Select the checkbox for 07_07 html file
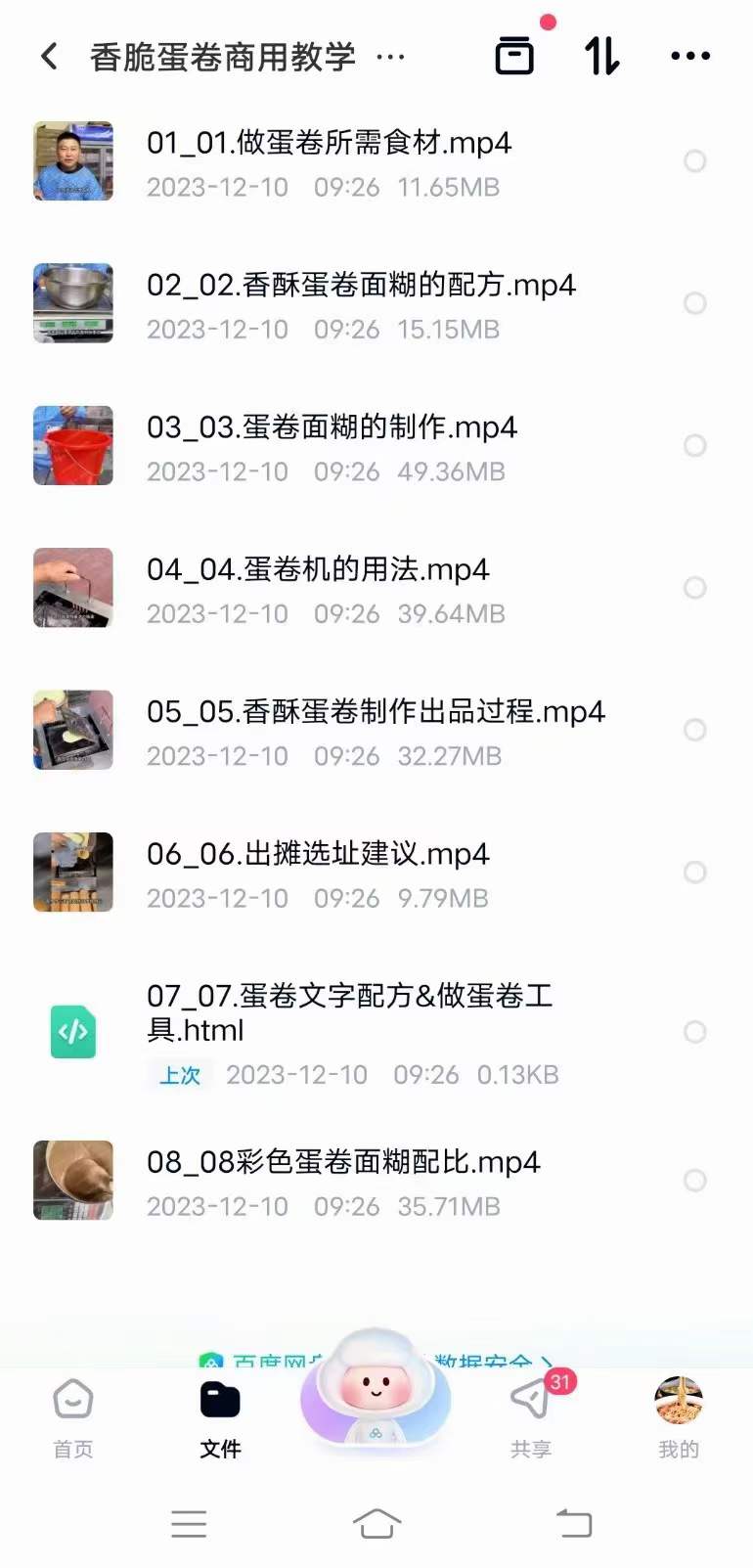The height and width of the screenshot is (1568, 753). (x=695, y=1032)
